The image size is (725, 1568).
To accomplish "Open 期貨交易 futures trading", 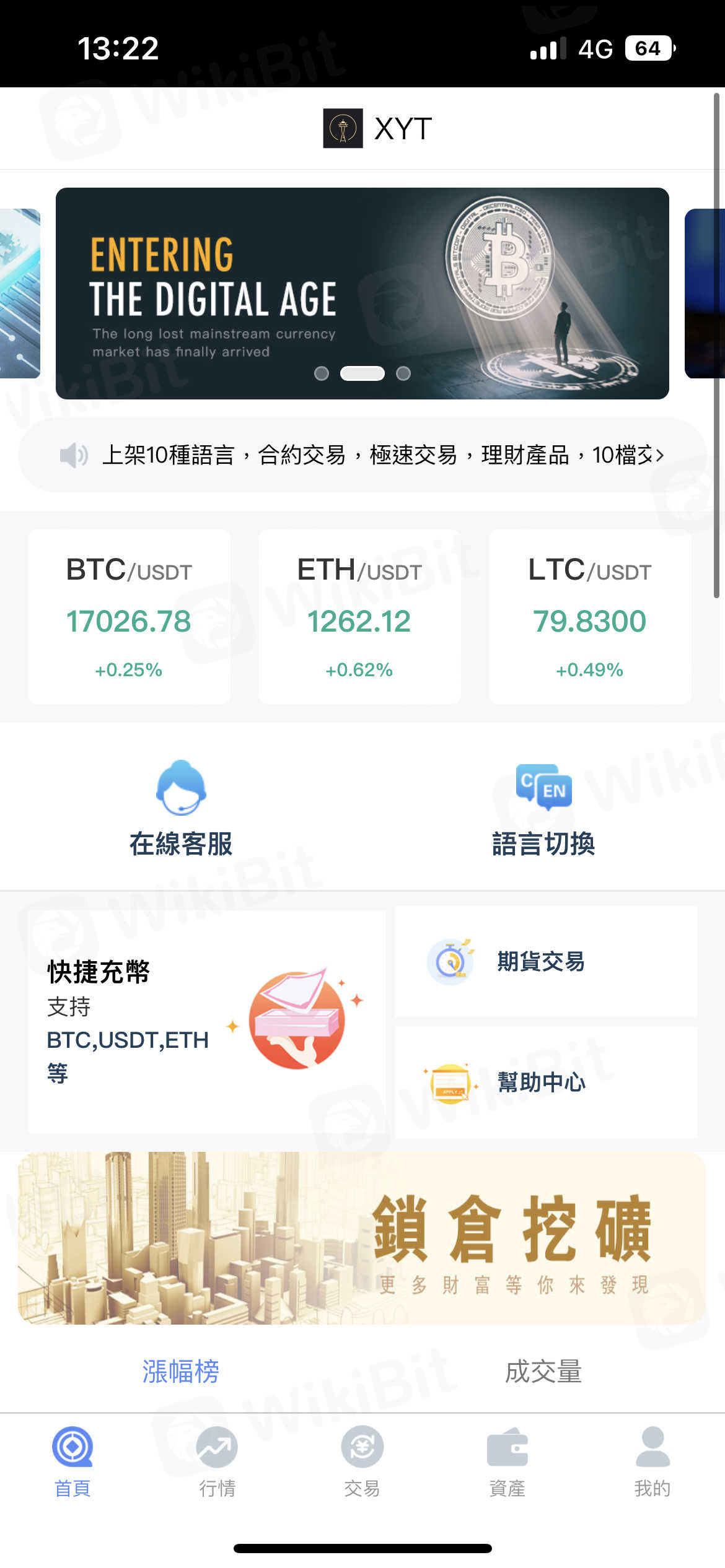I will pos(545,962).
